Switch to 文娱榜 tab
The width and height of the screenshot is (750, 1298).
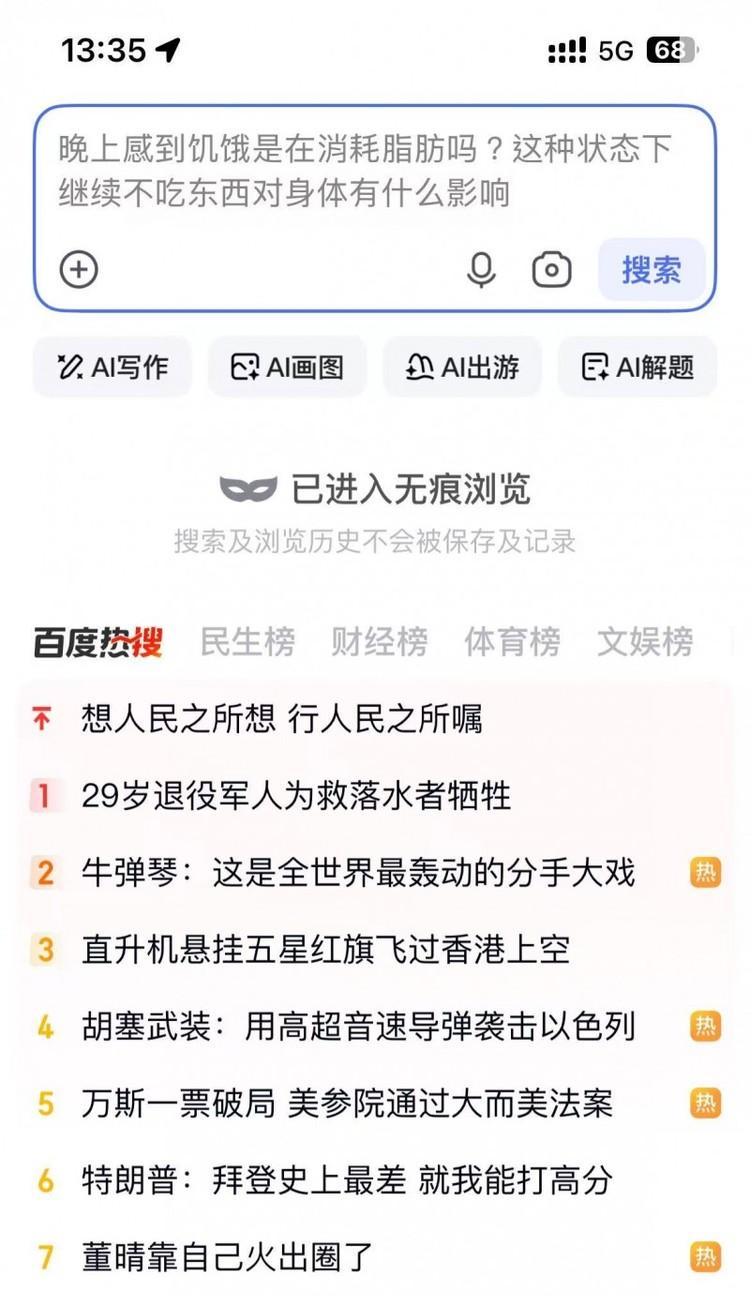point(645,641)
